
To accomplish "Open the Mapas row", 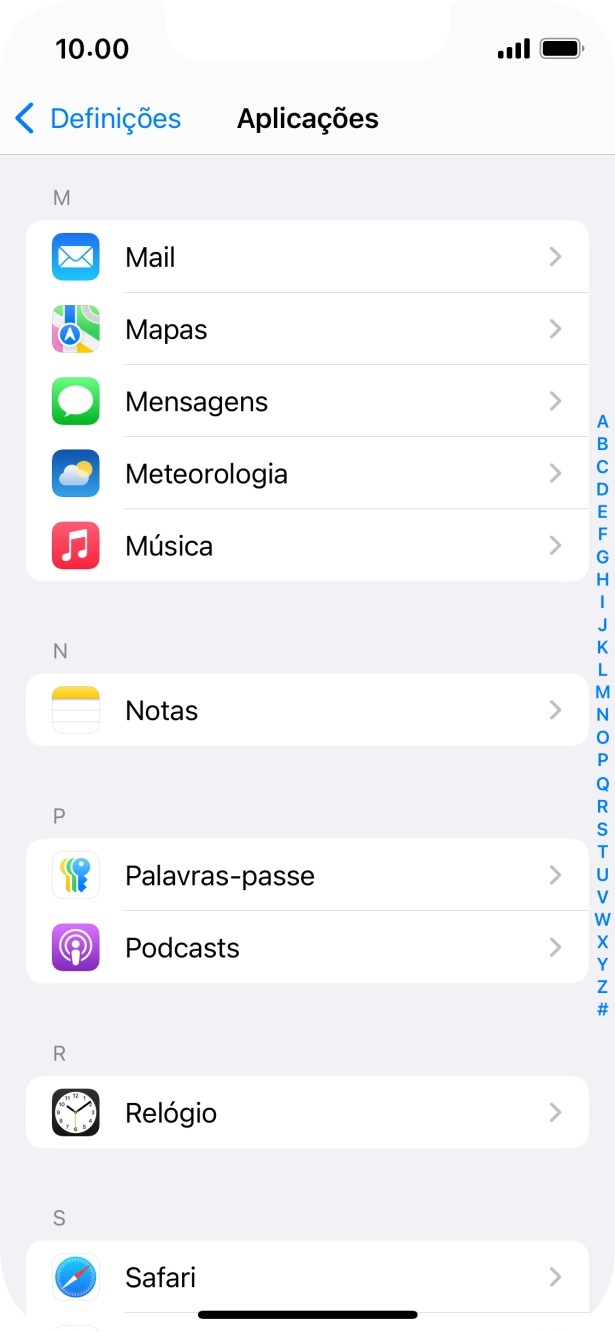I will [306, 329].
